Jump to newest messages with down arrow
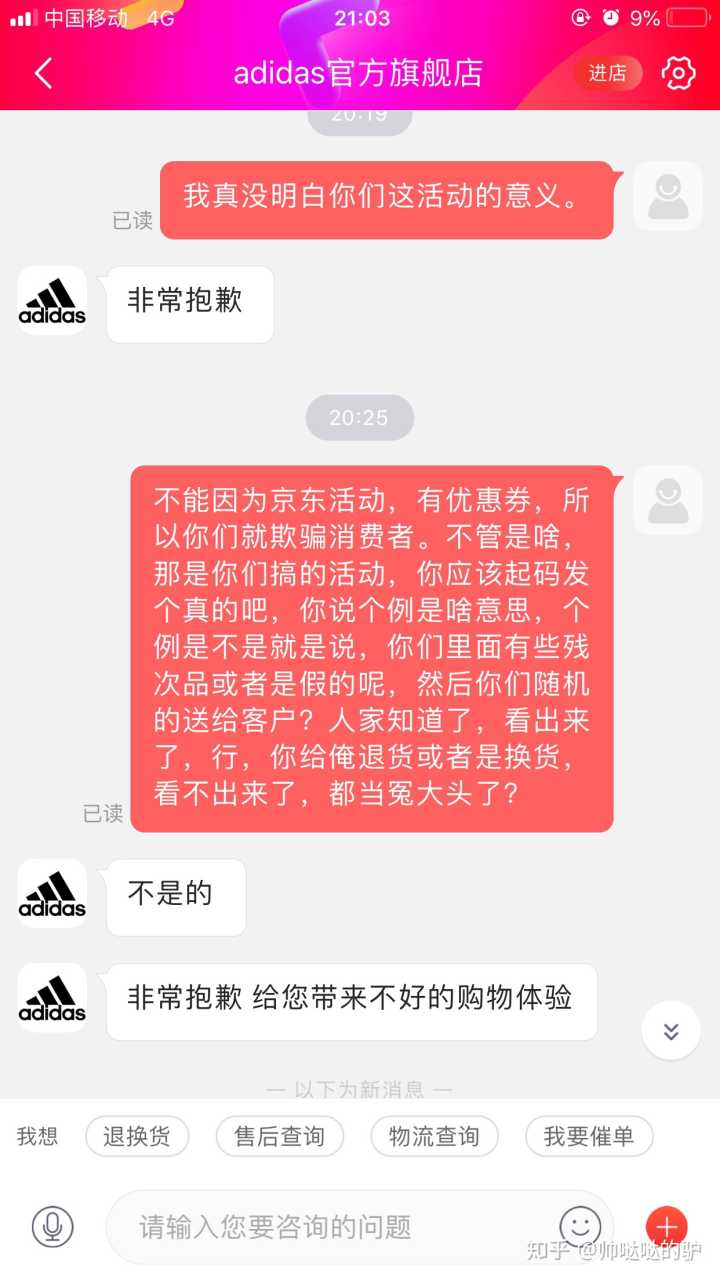The height and width of the screenshot is (1280, 720). 671,1031
